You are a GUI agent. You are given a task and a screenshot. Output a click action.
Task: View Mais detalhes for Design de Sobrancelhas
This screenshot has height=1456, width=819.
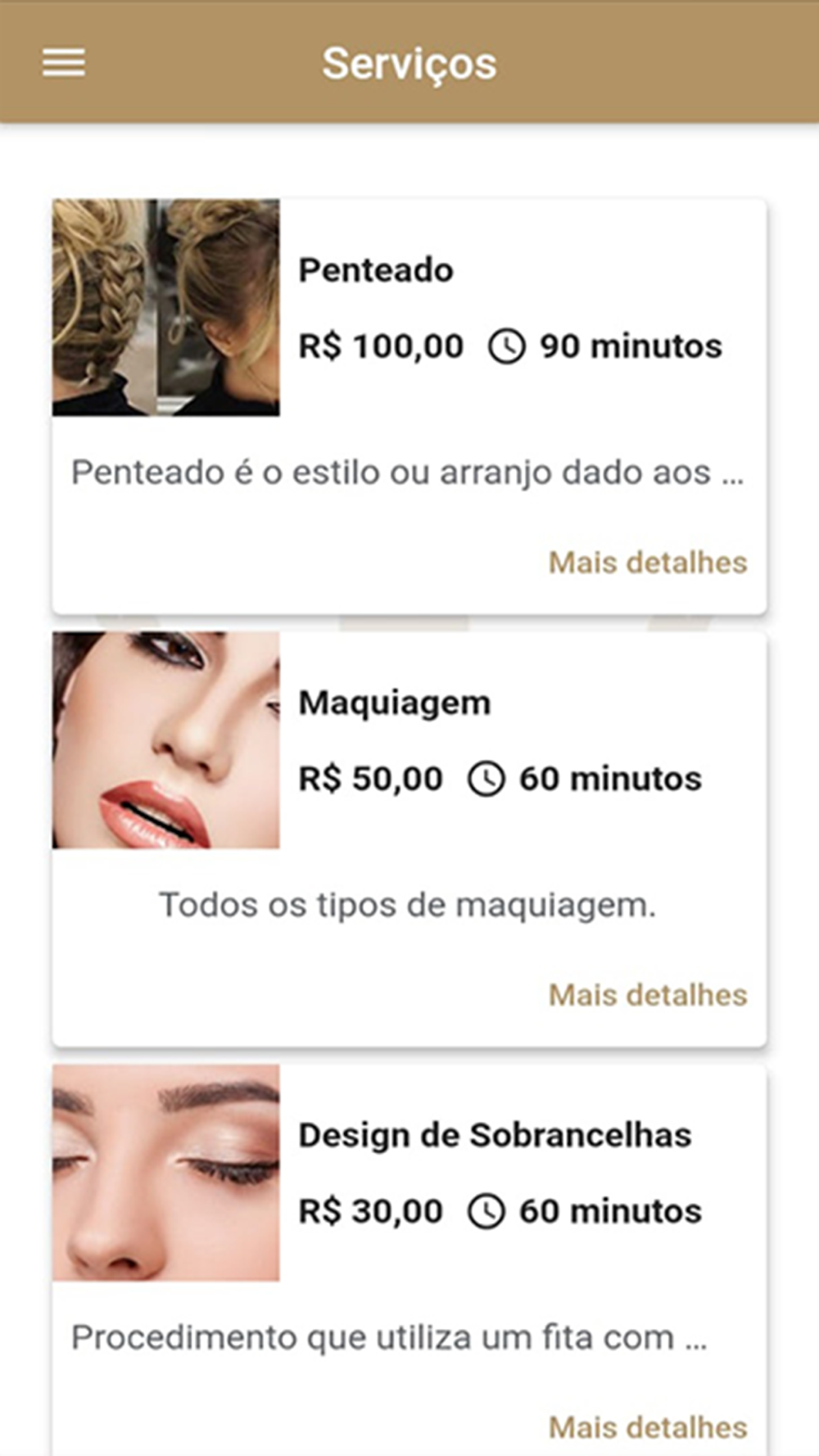[648, 1427]
